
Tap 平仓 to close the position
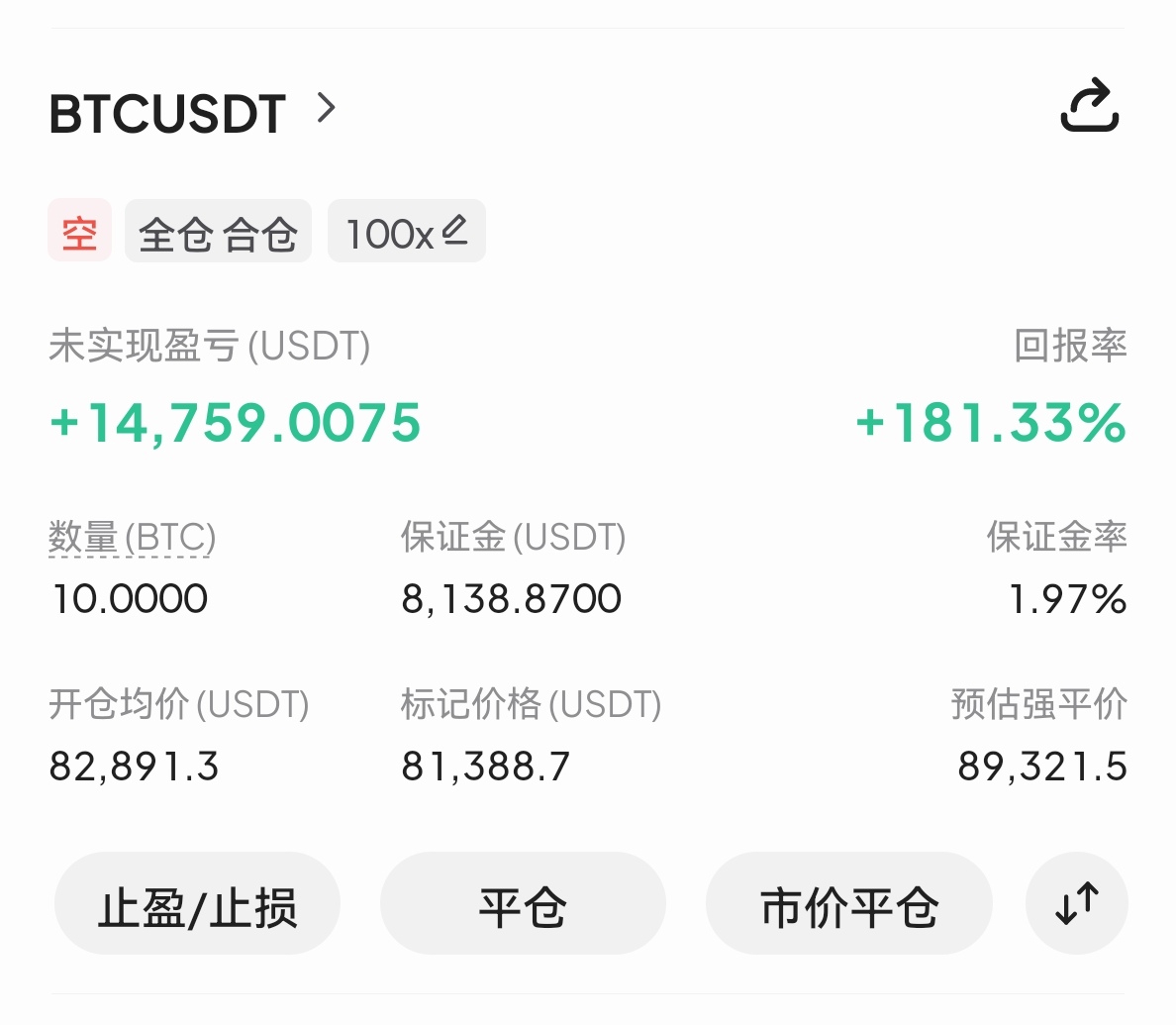click(523, 905)
